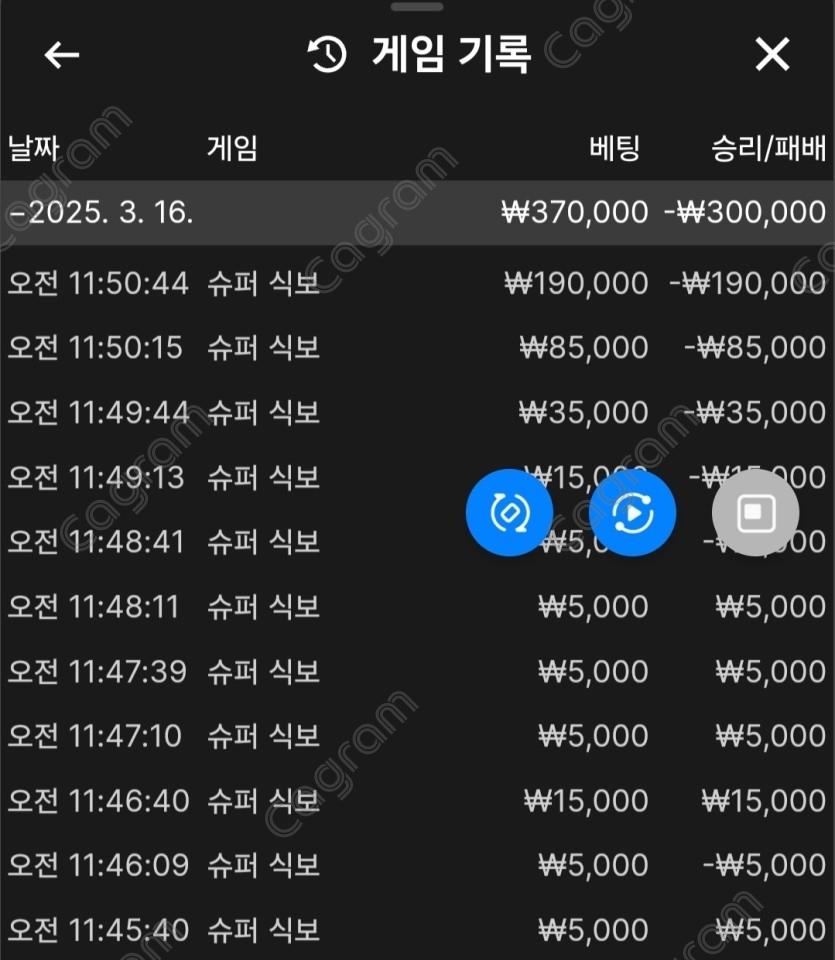Tap the gray floating stop button
Screen dimensions: 835x960
point(755,513)
